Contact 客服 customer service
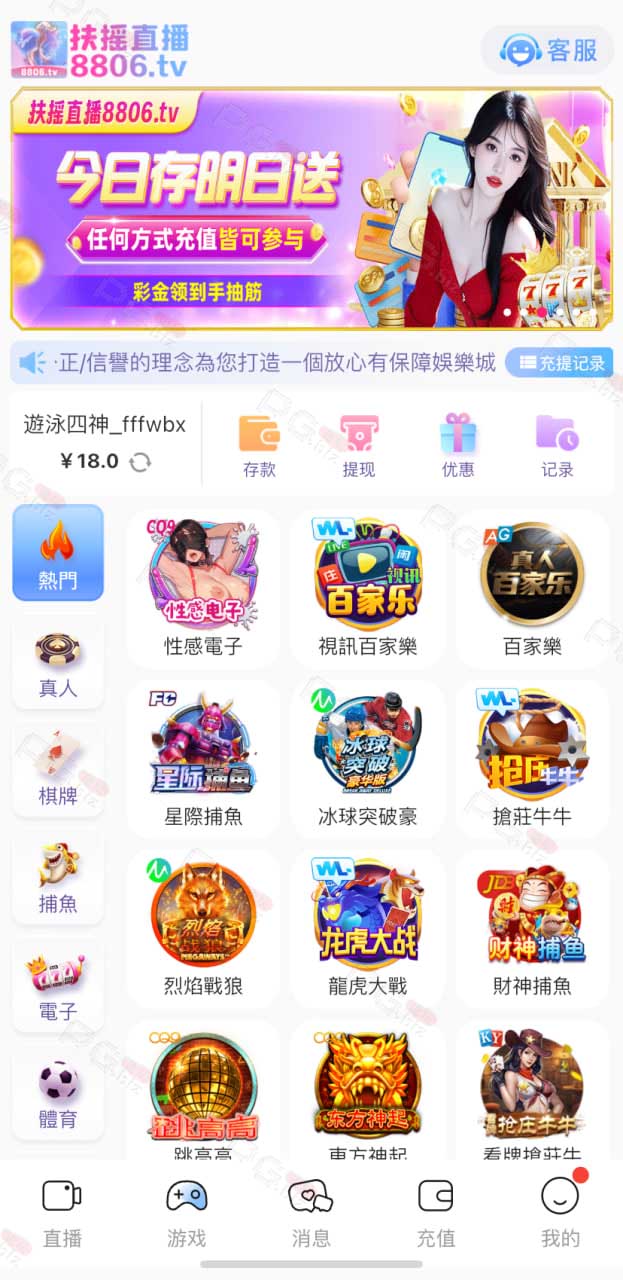This screenshot has width=623, height=1280. (x=547, y=49)
